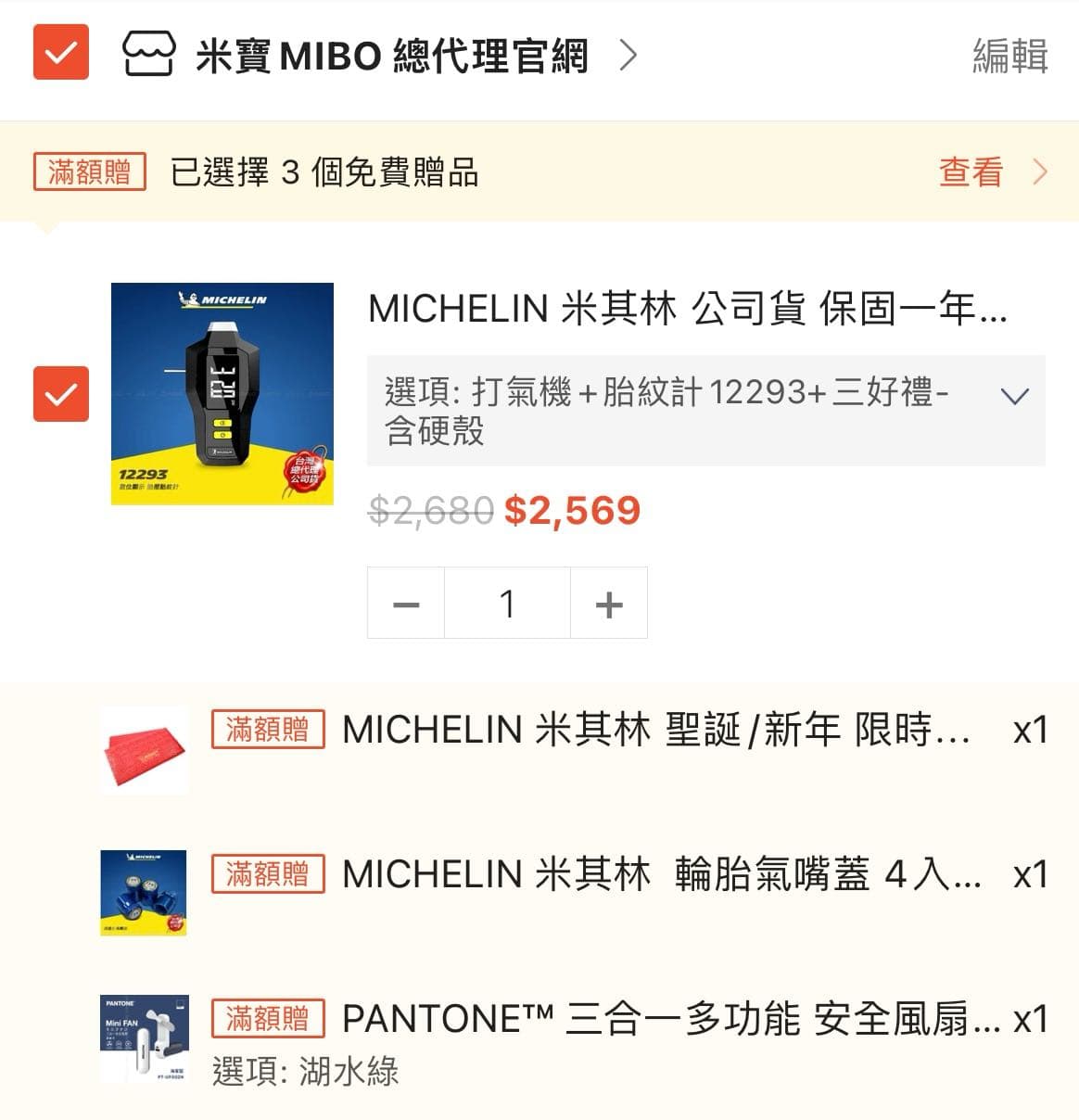
Task: Click the 滿額贈 badge in the banner
Action: 89,172
